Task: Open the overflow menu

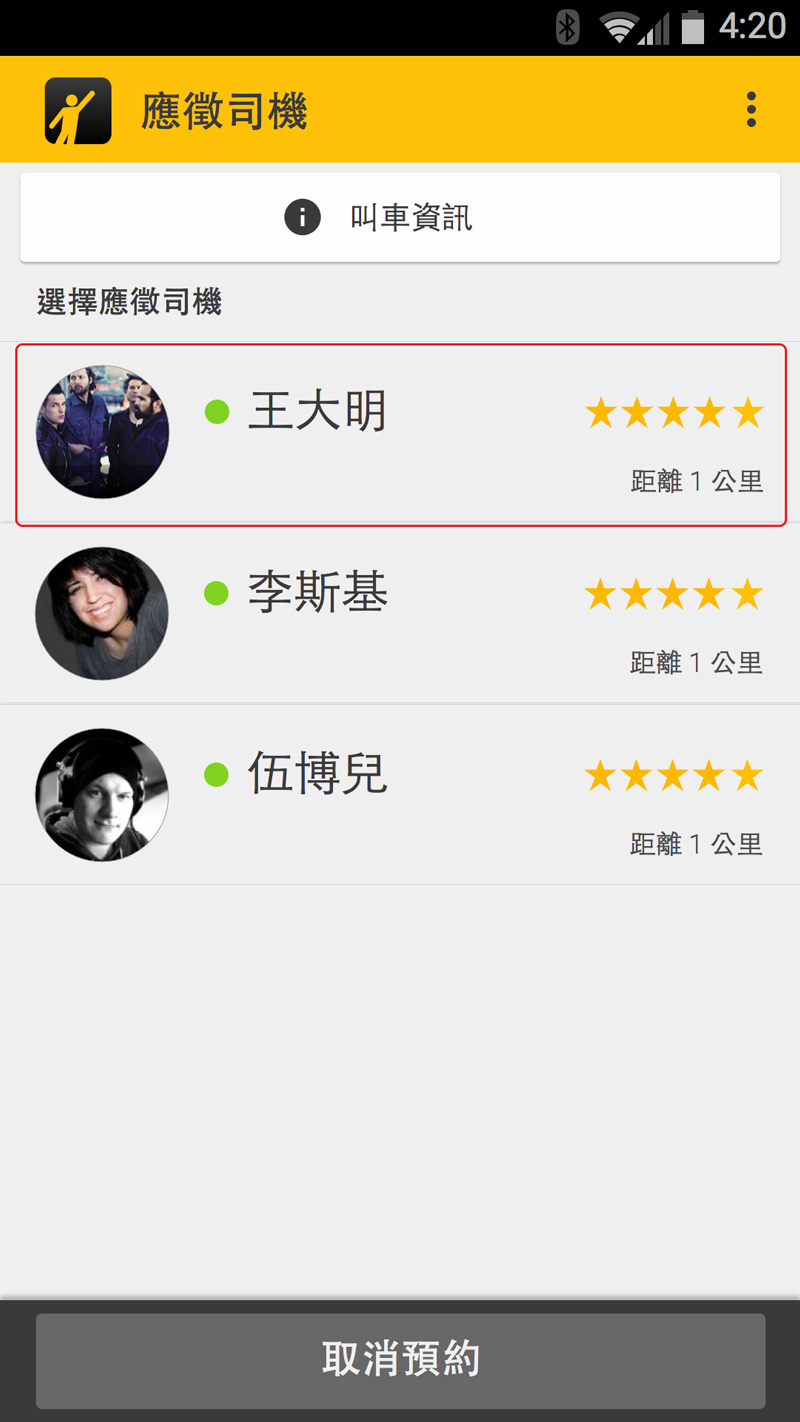Action: coord(751,110)
